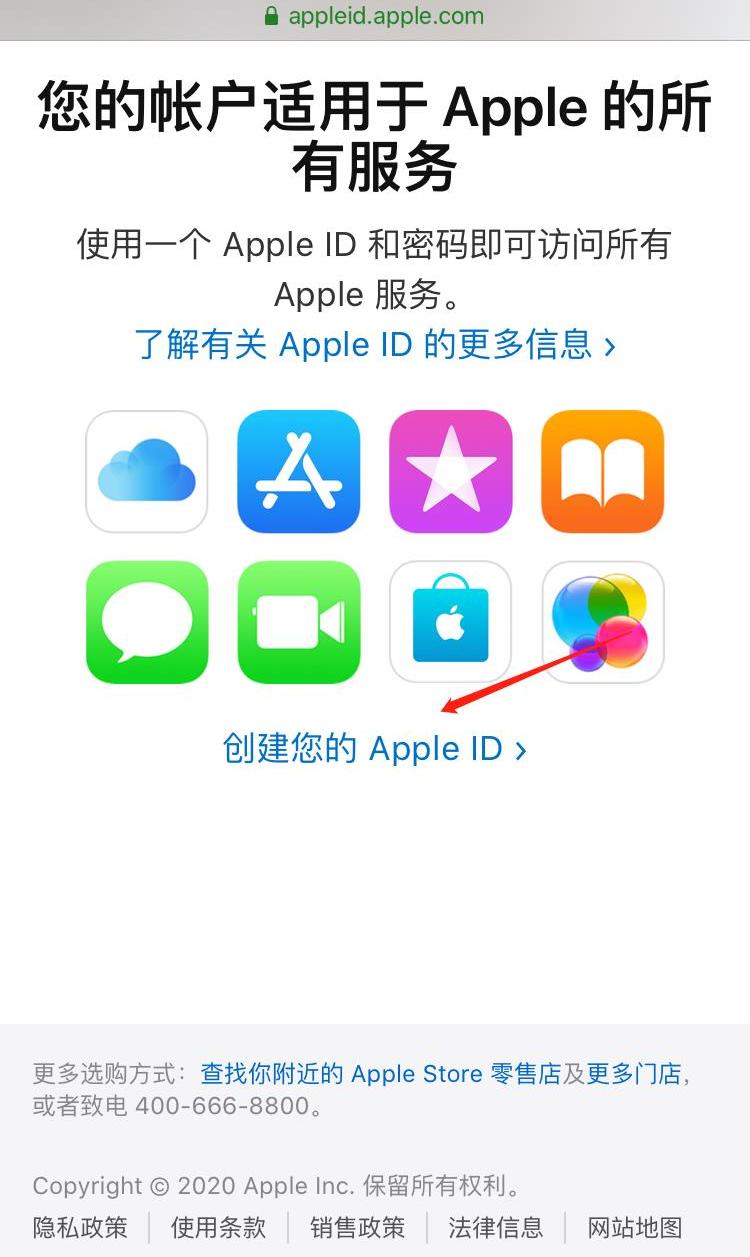This screenshot has height=1257, width=750.
Task: Select the Game Center bubbles icon
Action: click(x=602, y=622)
